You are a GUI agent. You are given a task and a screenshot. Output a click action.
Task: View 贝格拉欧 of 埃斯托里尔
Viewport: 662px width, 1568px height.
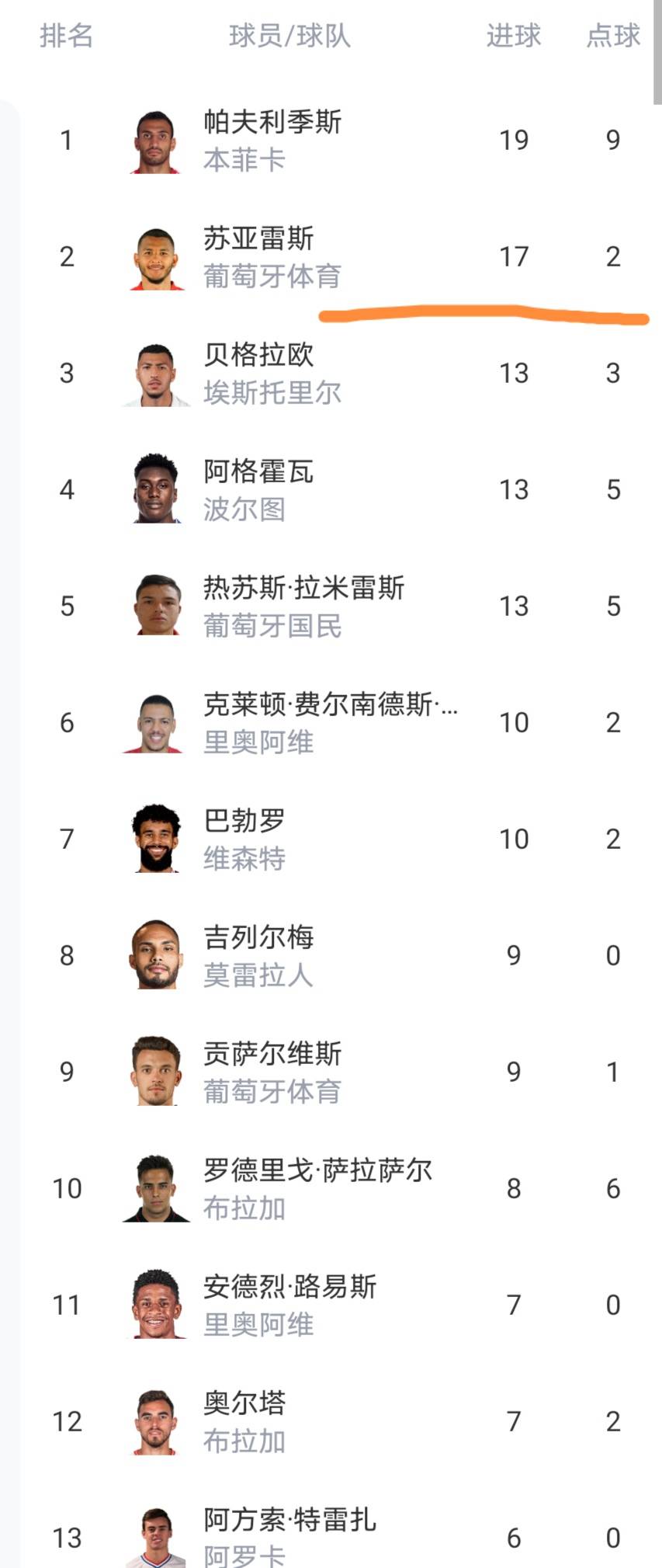click(258, 356)
